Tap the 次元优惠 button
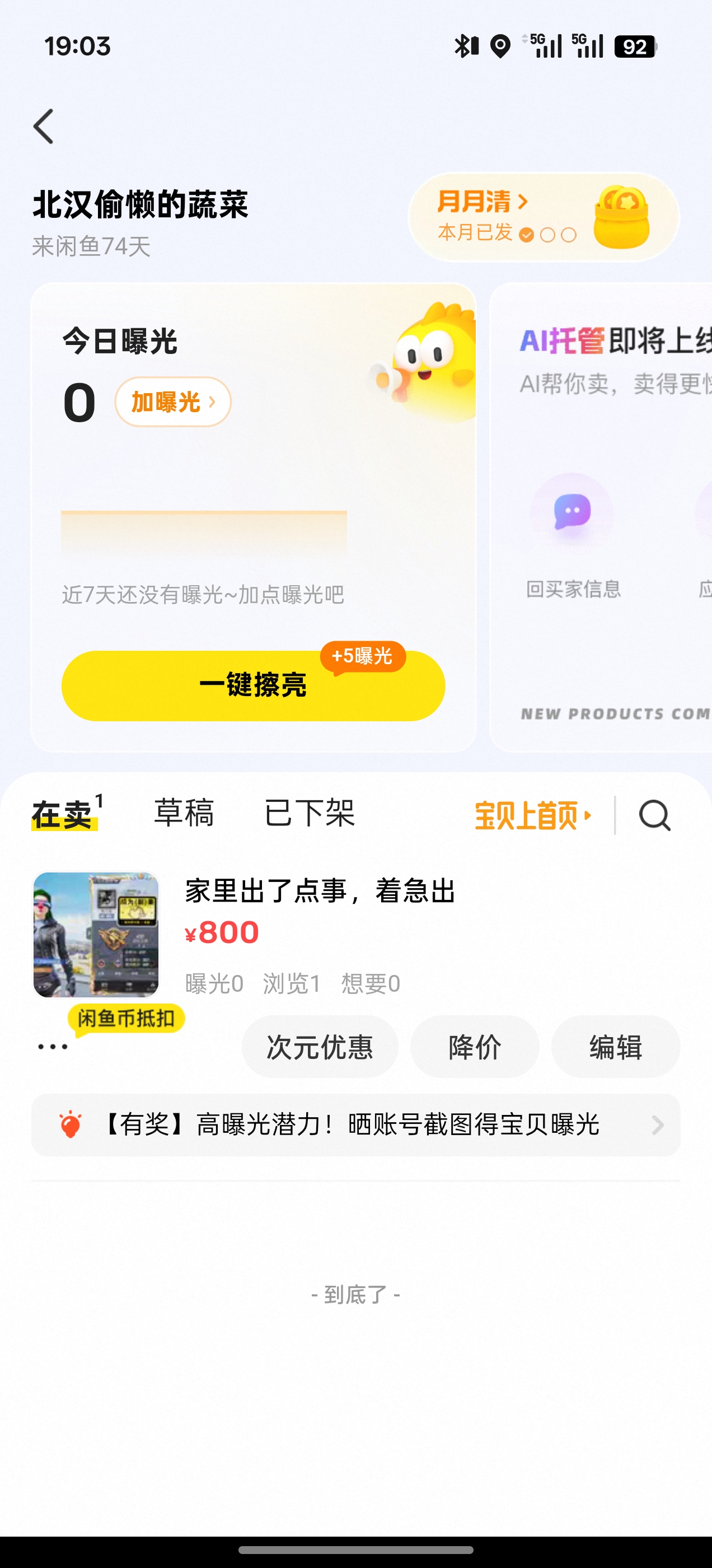 pyautogui.click(x=320, y=1047)
